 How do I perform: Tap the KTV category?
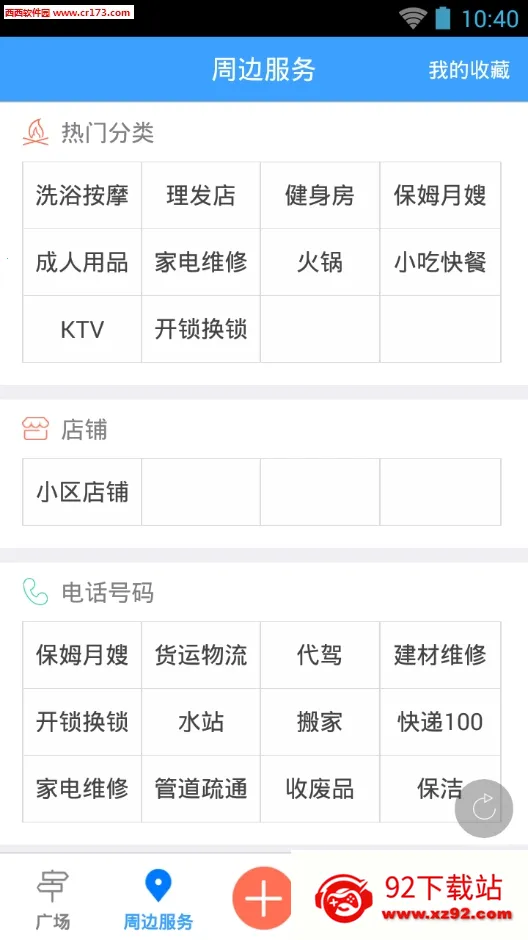click(x=82, y=329)
